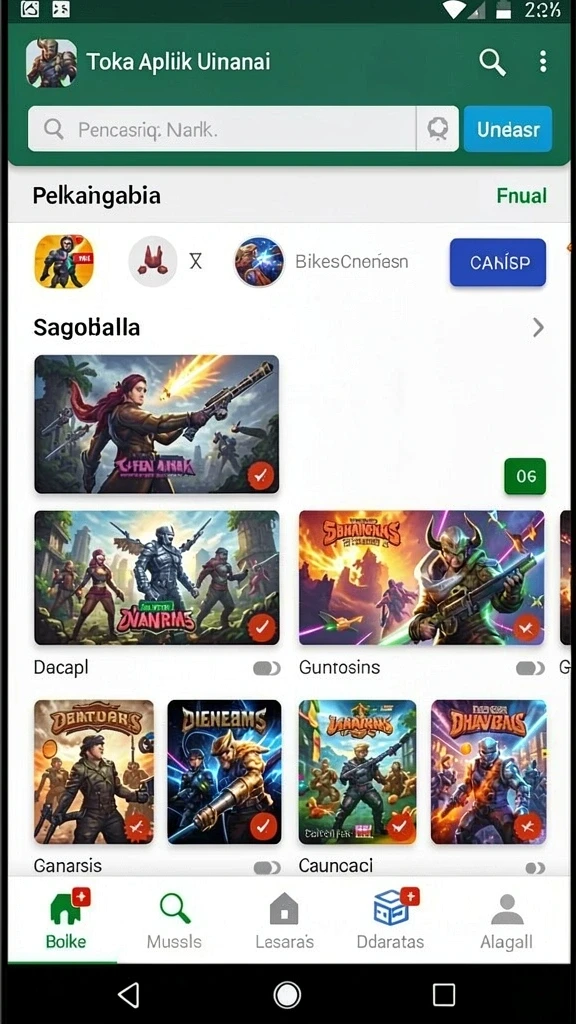Switch to the Lesaras tab
Image resolution: width=576 pixels, height=1024 pixels.
[284, 921]
